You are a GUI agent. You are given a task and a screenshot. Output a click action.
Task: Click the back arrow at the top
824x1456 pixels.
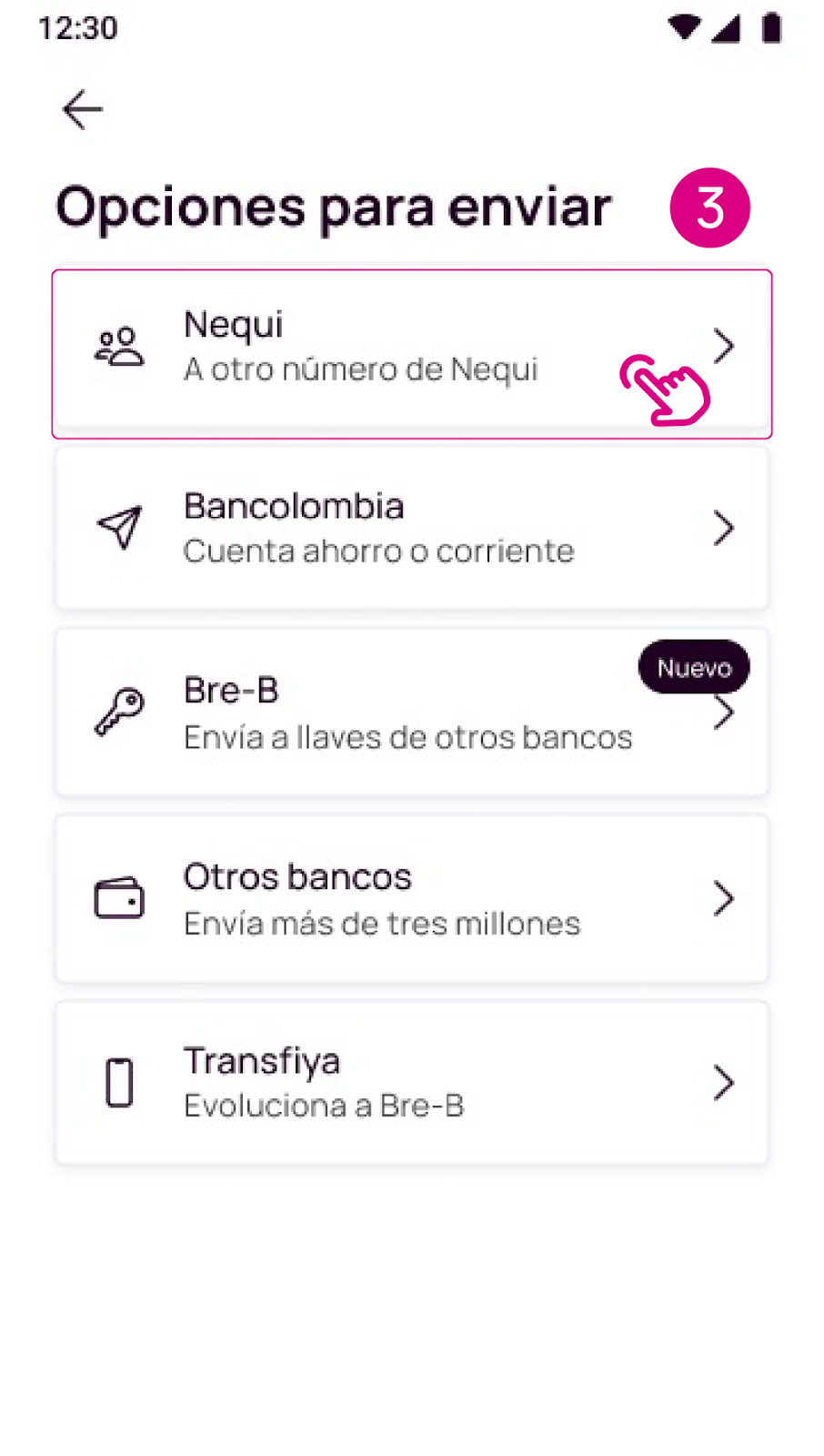click(82, 108)
